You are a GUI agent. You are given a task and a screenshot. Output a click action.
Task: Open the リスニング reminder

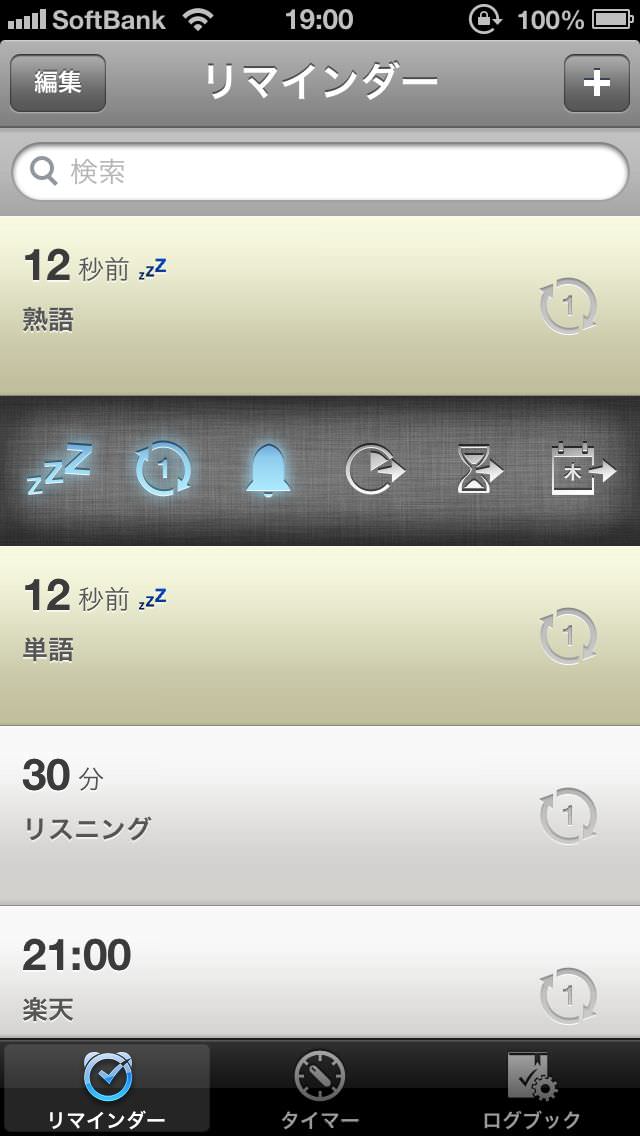(x=320, y=815)
